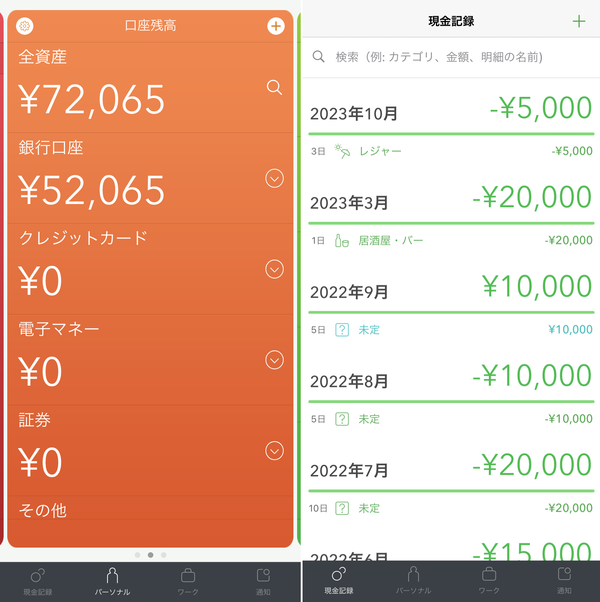The height and width of the screenshot is (602, 600).
Task: Open the 居酒屋・バー -¥20,000 record
Action: pos(451,240)
